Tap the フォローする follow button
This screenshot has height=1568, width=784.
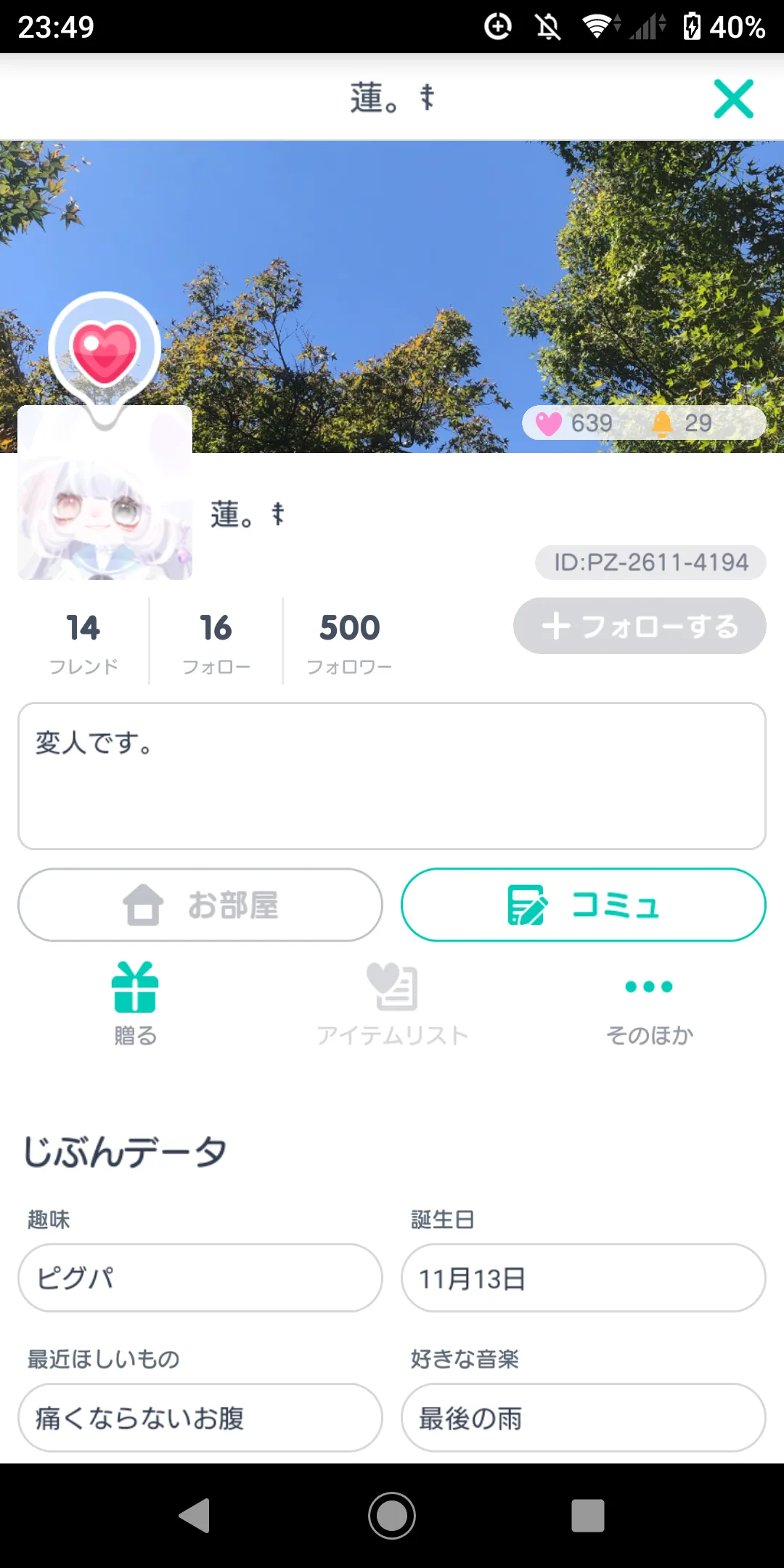[640, 626]
